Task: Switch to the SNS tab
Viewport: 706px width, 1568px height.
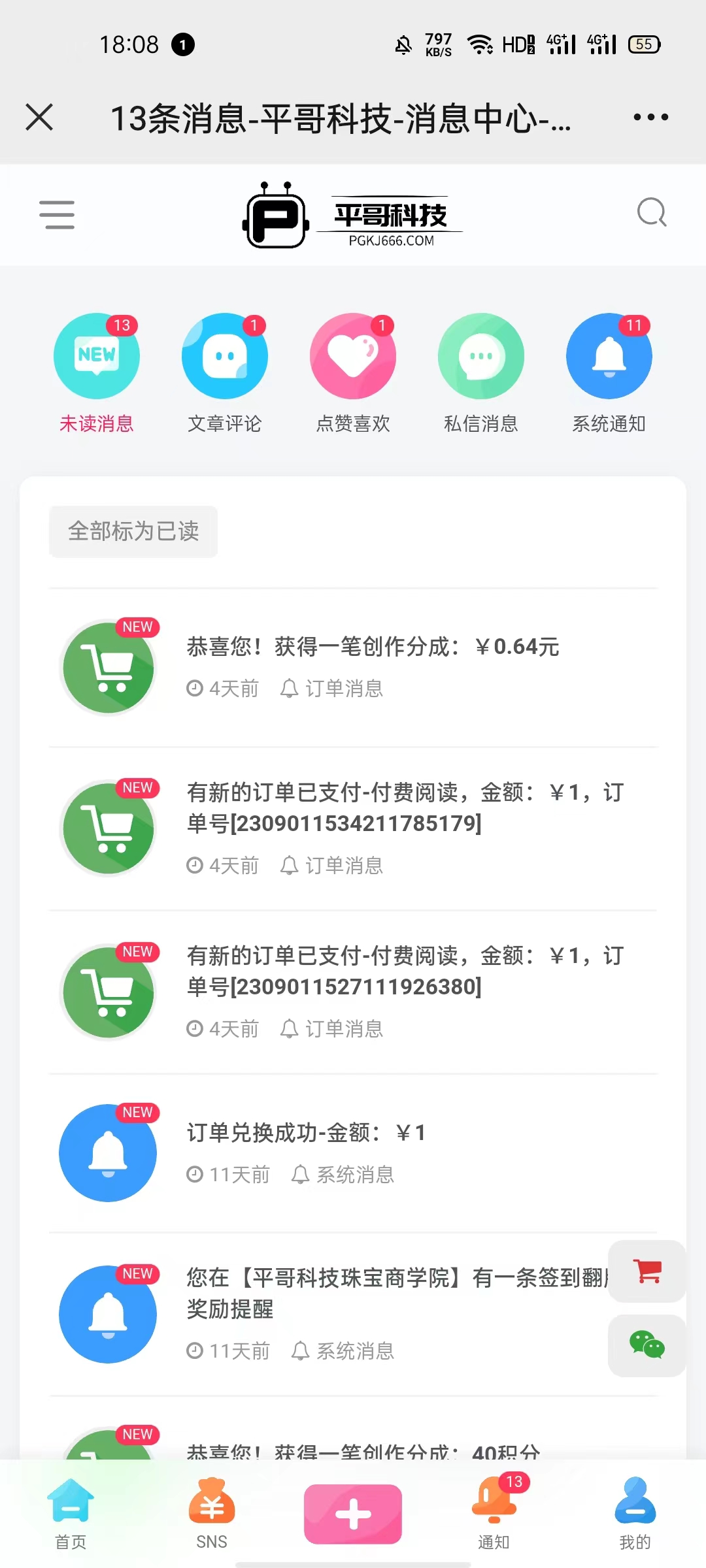Action: (x=210, y=1516)
